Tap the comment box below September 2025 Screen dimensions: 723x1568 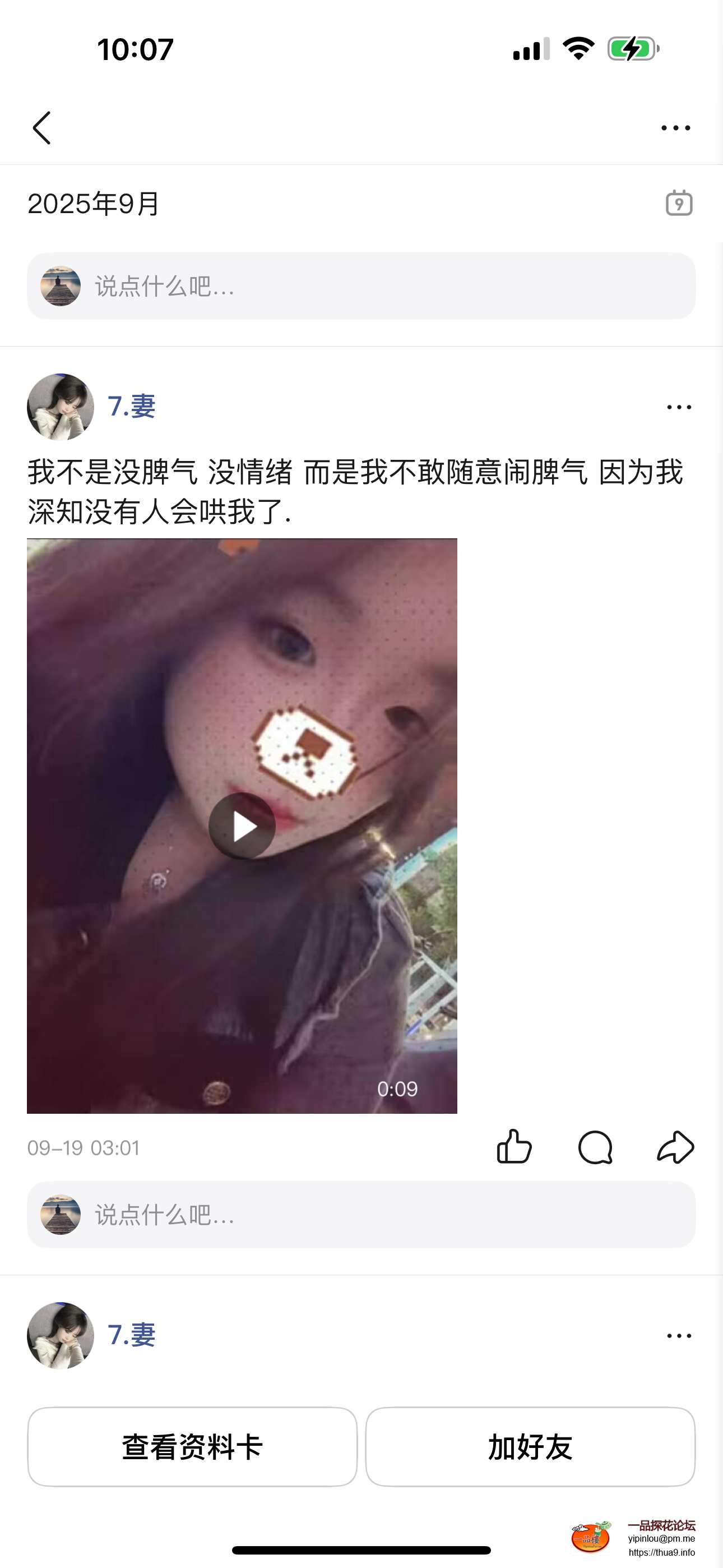click(x=361, y=286)
